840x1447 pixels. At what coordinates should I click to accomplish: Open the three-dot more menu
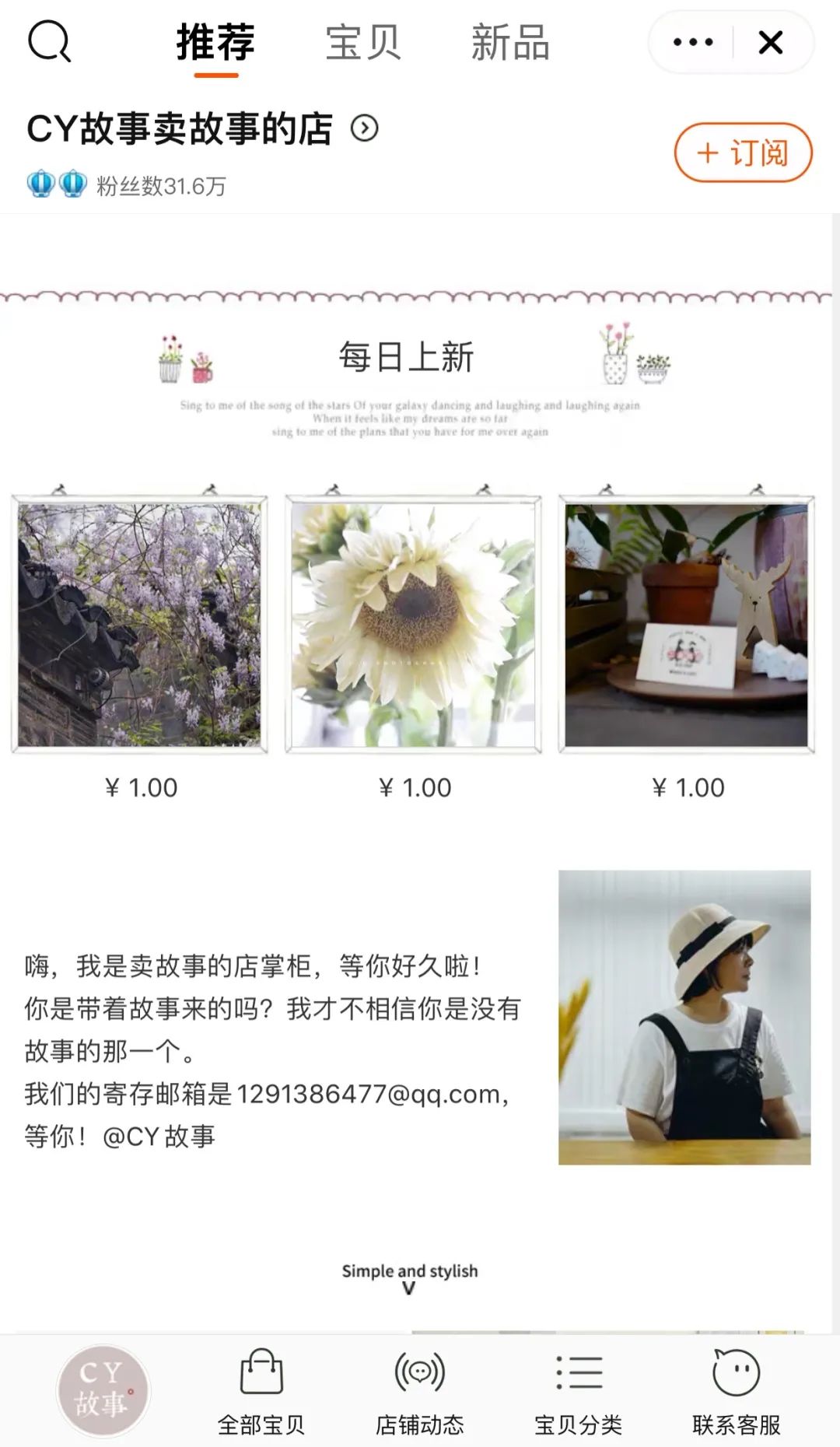pos(692,43)
